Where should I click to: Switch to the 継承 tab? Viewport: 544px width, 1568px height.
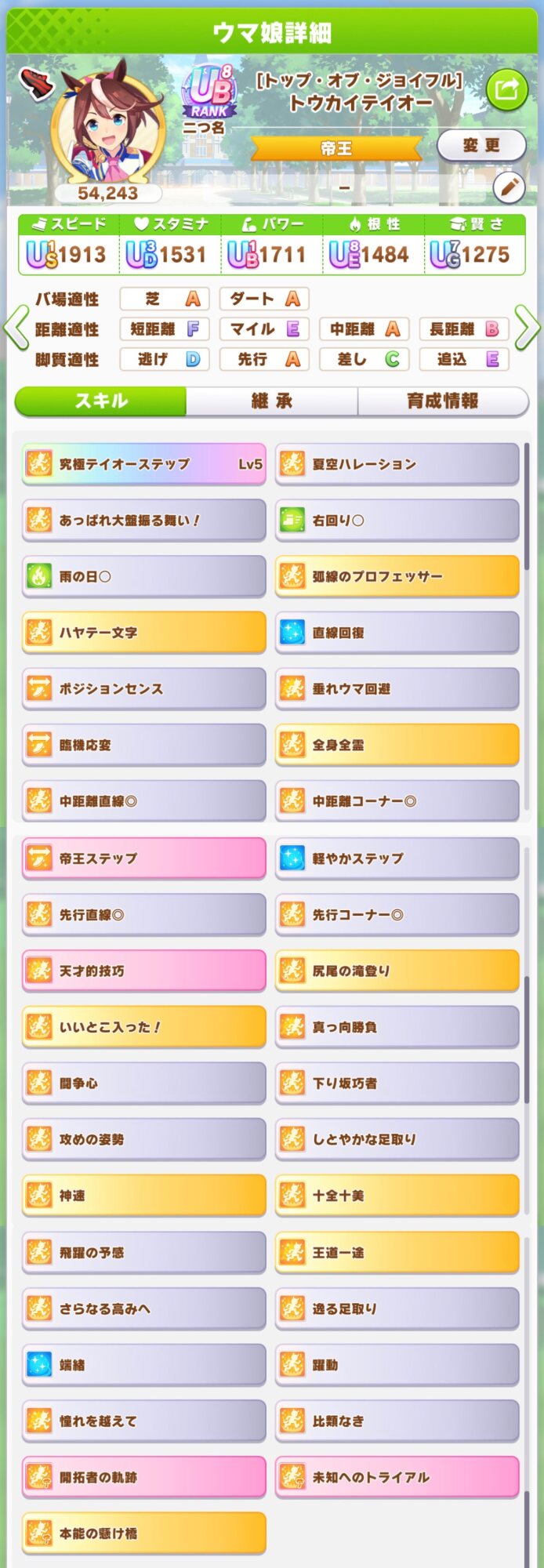[x=271, y=401]
